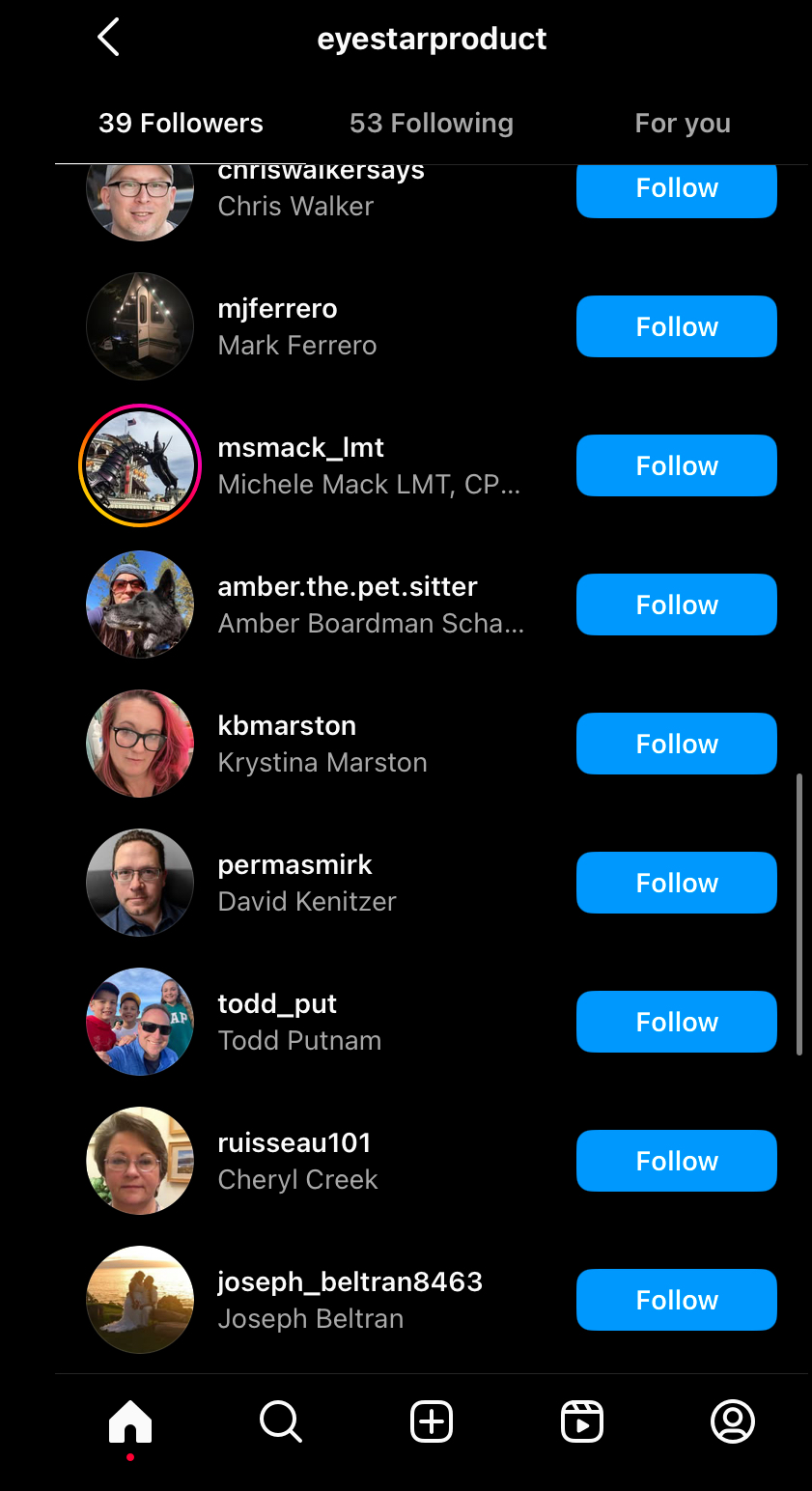
Task: Follow amber.the.pet.sitter
Action: coord(677,605)
